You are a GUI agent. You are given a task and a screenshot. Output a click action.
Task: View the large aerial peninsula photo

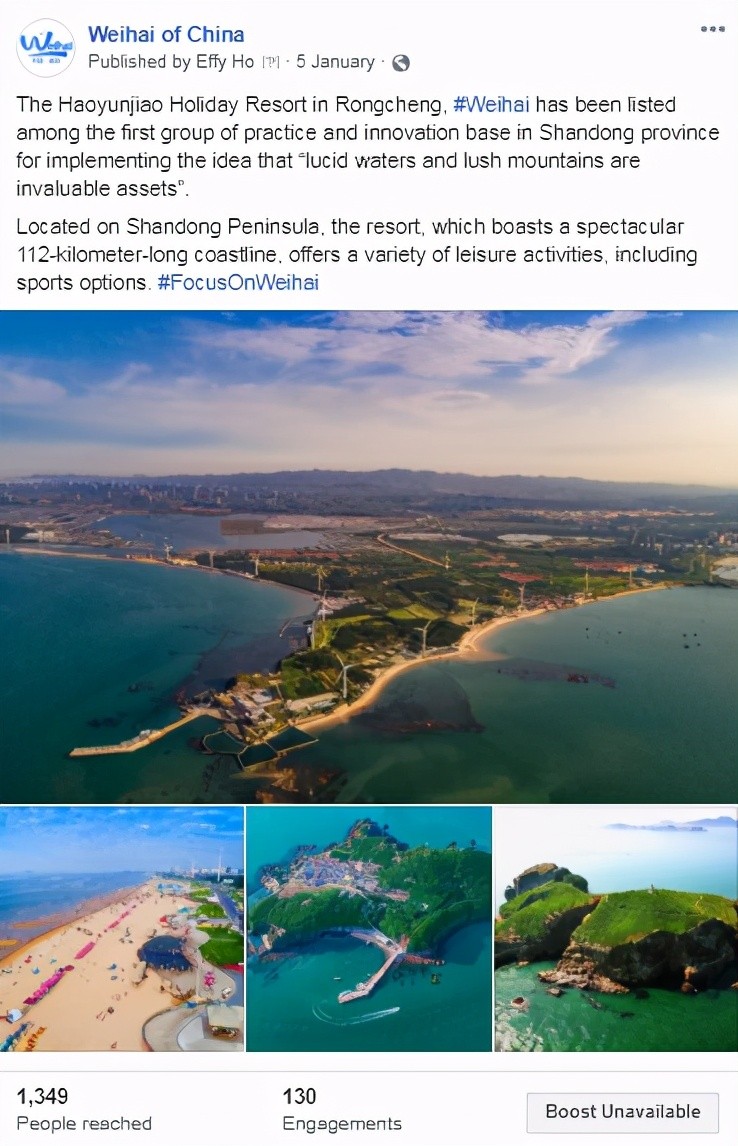click(369, 556)
